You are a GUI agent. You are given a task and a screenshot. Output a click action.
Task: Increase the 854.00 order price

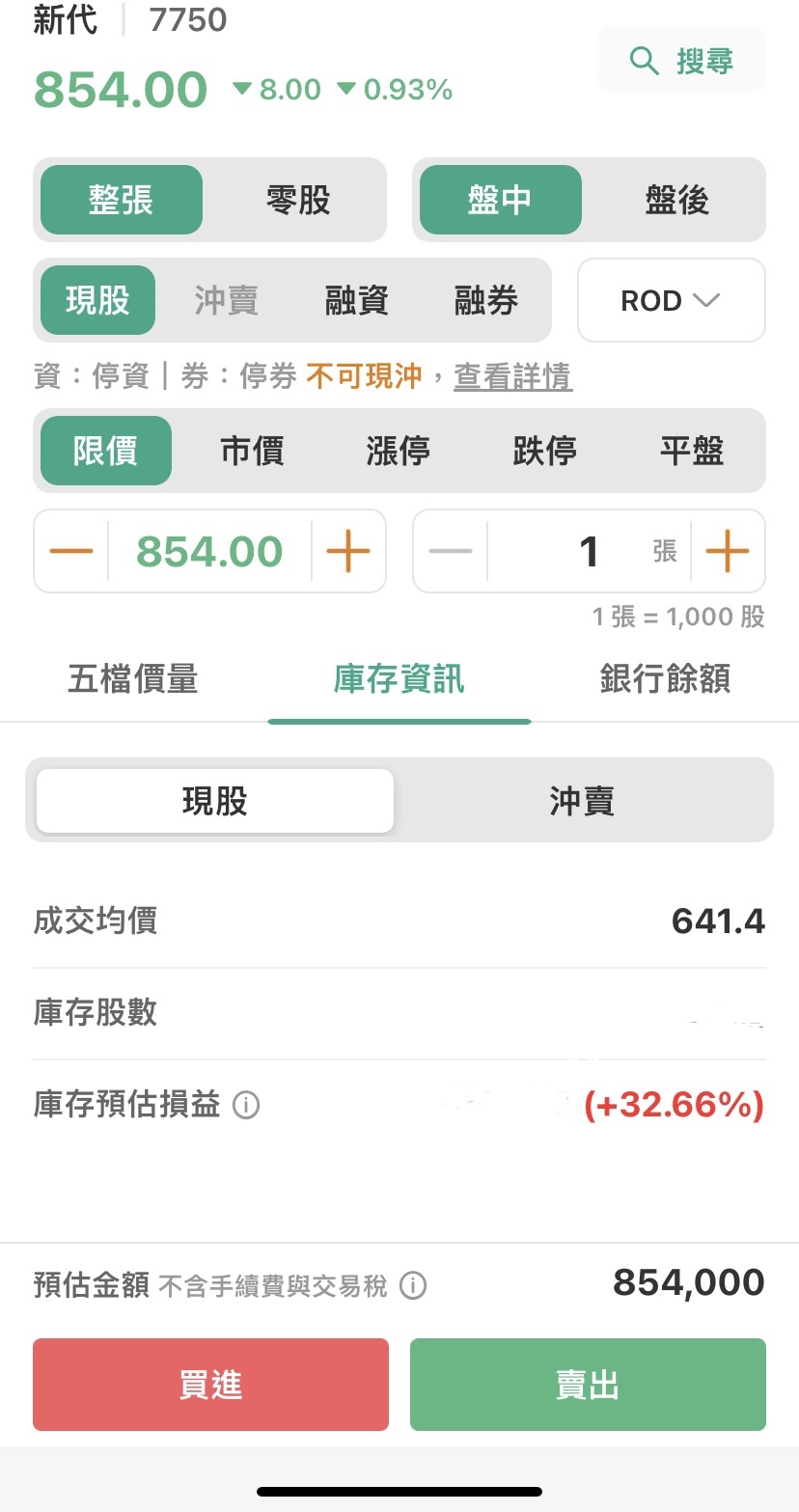348,552
